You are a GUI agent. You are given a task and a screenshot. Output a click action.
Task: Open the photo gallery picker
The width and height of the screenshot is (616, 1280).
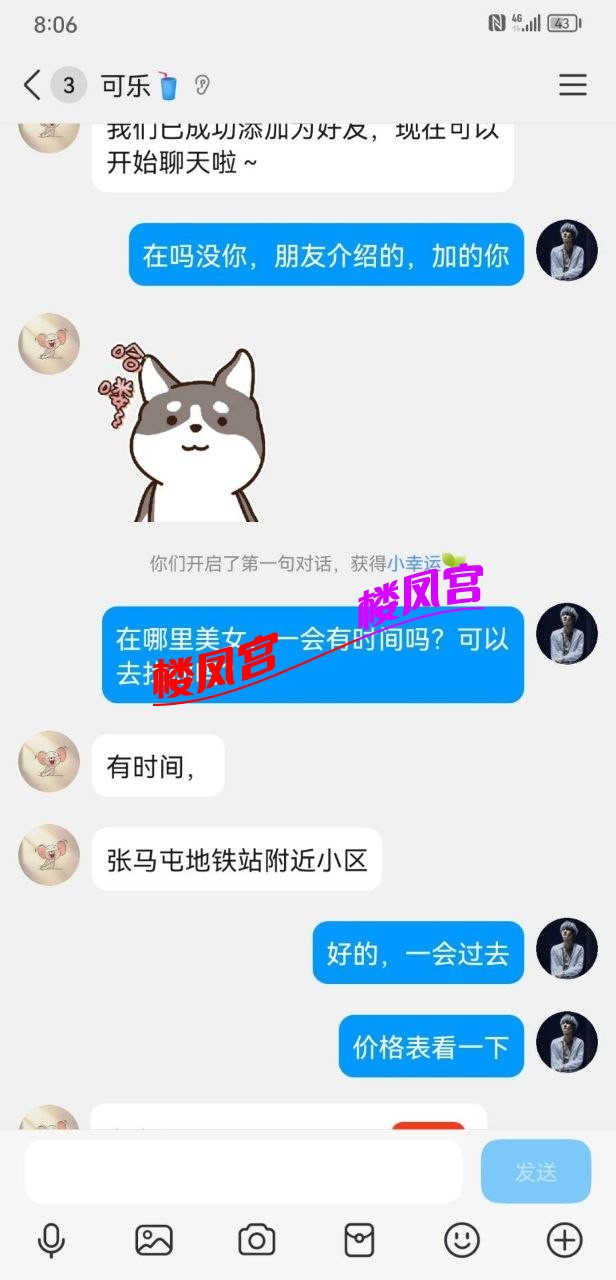coord(154,1240)
